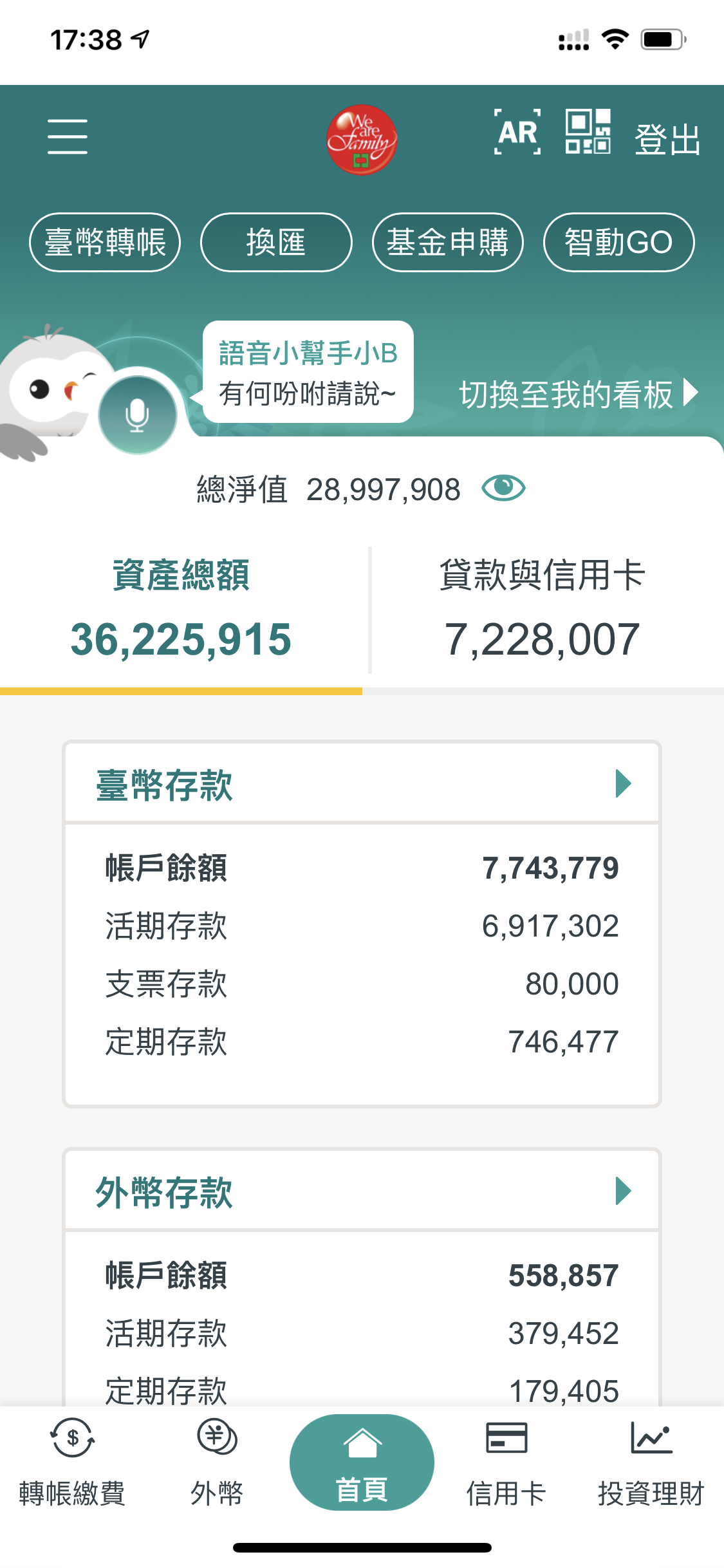
Task: Tap 登出 to log out
Action: click(x=667, y=139)
